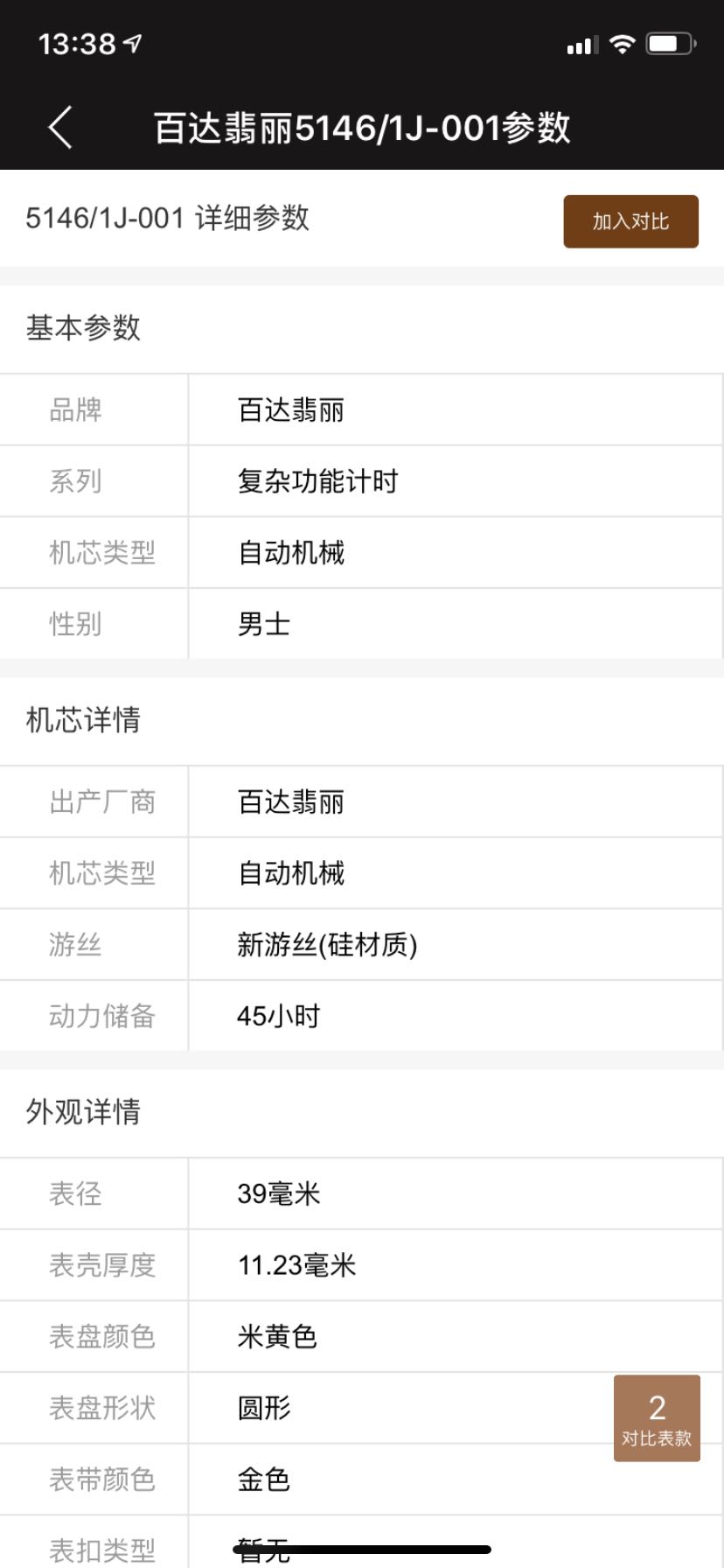Go back using the top-left arrow
This screenshot has width=724, height=1568.
pos(59,128)
